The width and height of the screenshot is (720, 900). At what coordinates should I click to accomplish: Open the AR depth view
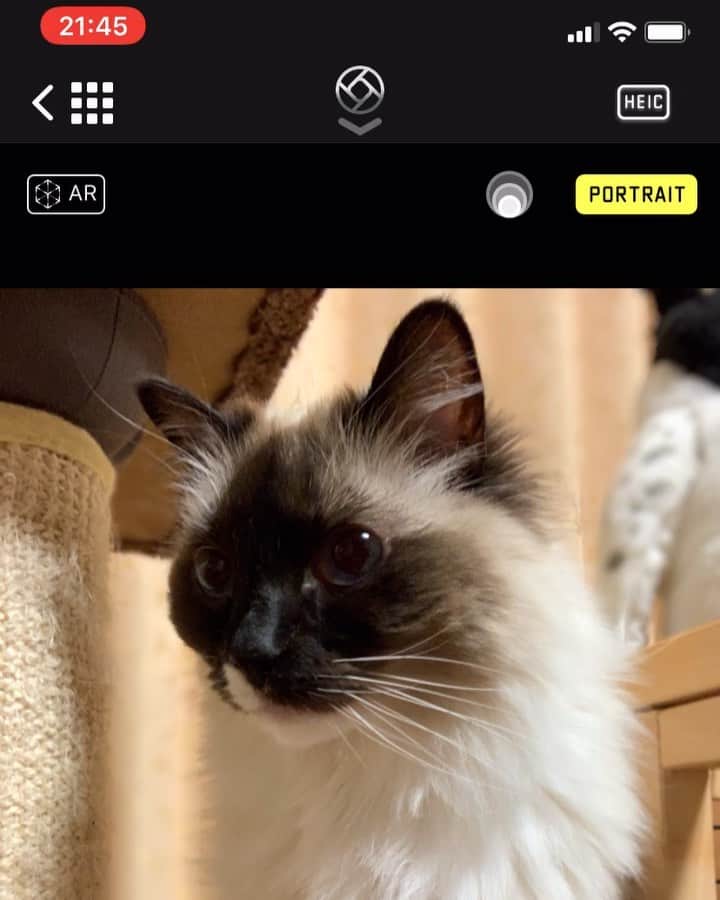coord(66,194)
